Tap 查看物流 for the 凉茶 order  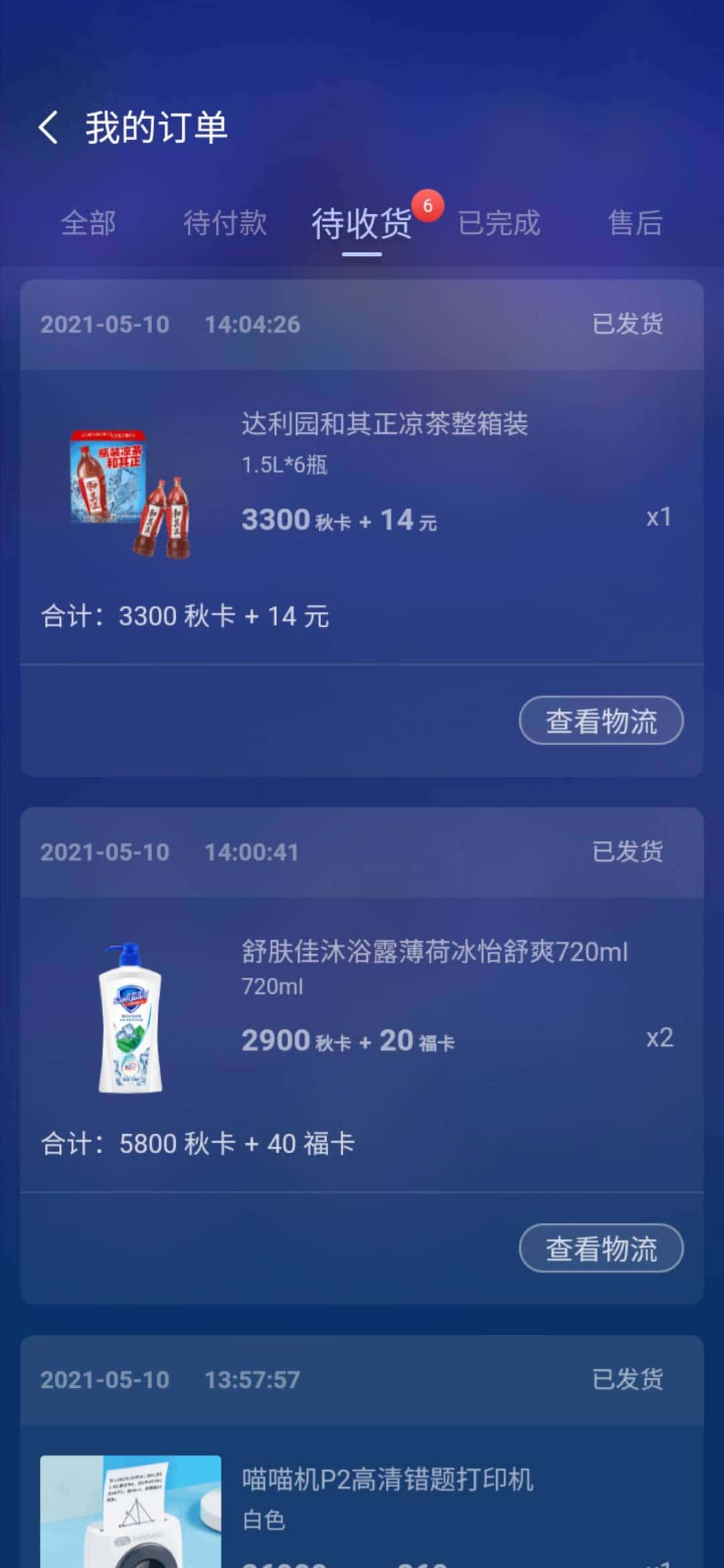point(600,721)
